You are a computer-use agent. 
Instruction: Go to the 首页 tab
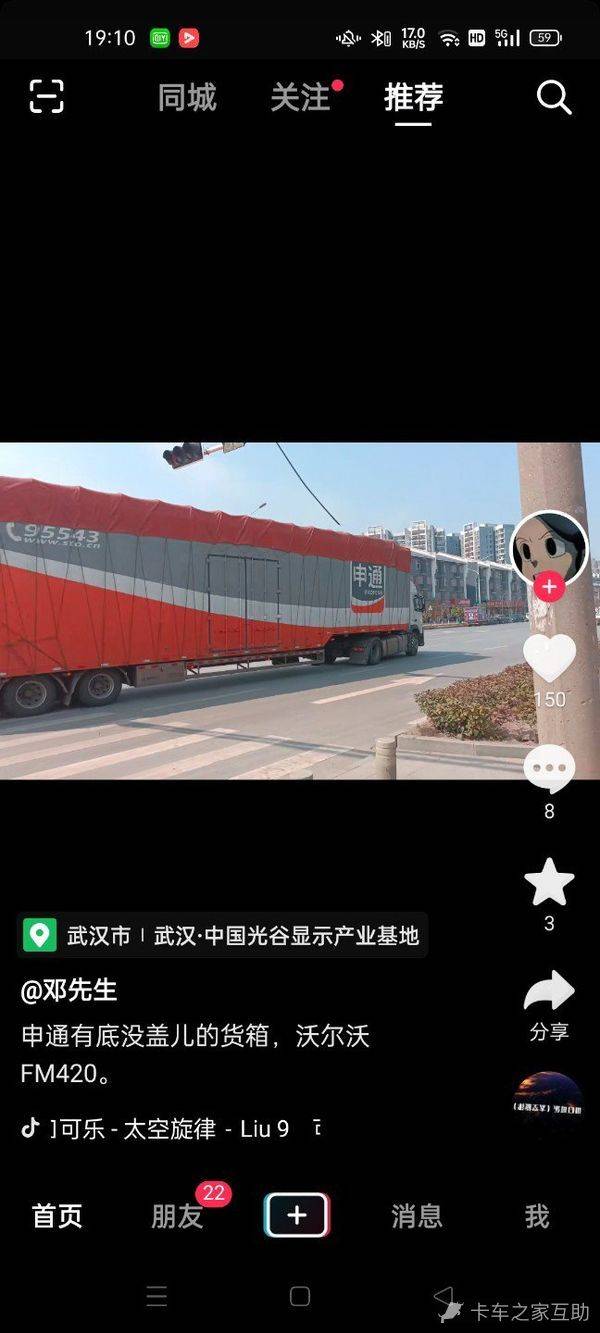pyautogui.click(x=57, y=1216)
